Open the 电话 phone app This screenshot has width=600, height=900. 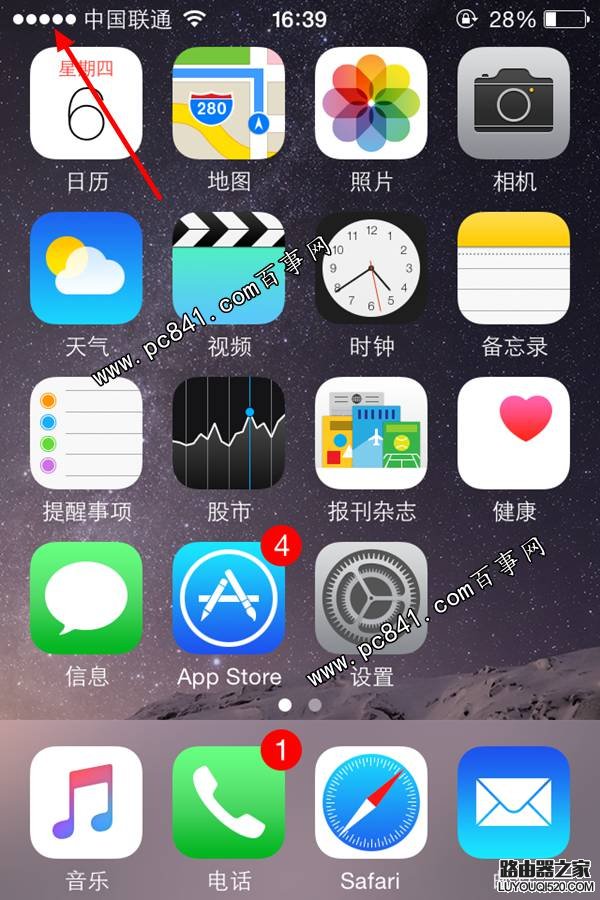pos(229,802)
